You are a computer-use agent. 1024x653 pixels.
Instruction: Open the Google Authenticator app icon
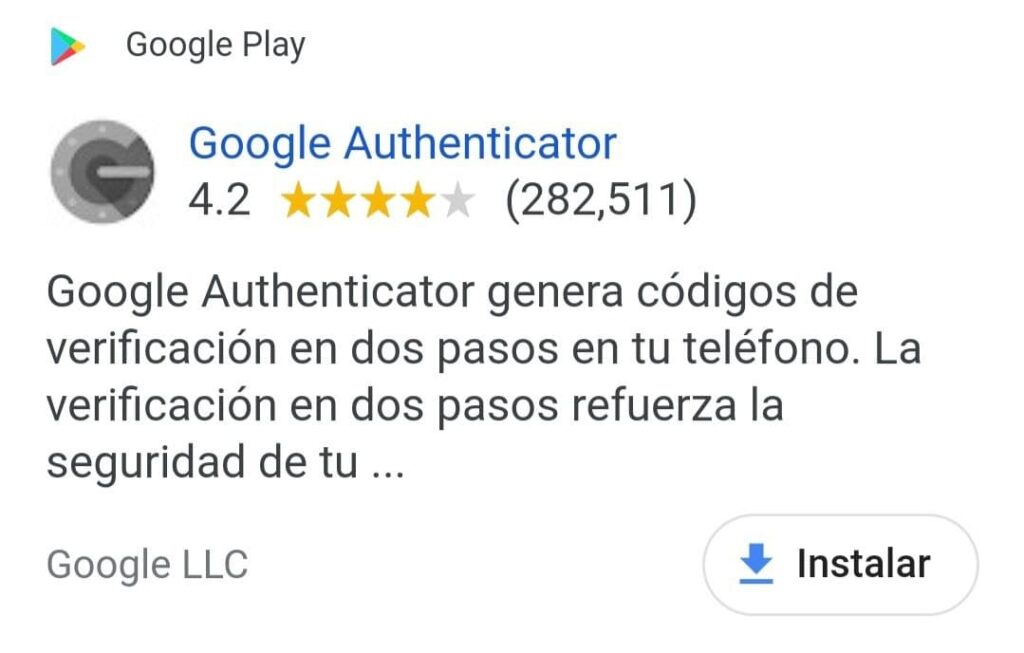tap(103, 172)
